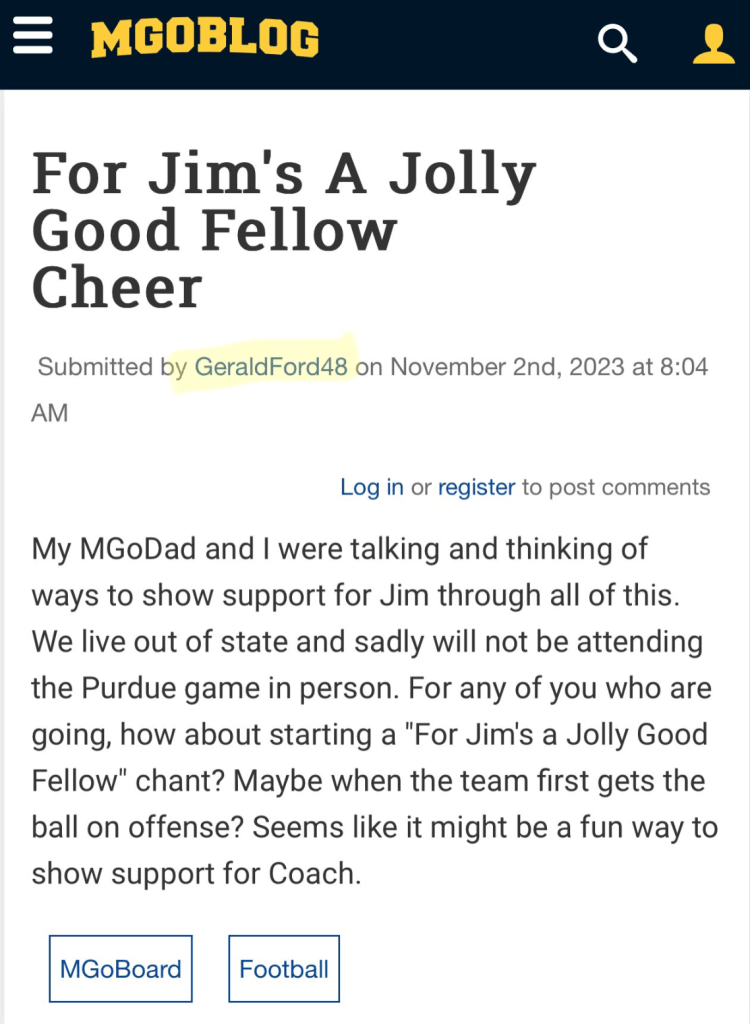Tap the Log in link
The height and width of the screenshot is (1024, 750).
pos(372,487)
